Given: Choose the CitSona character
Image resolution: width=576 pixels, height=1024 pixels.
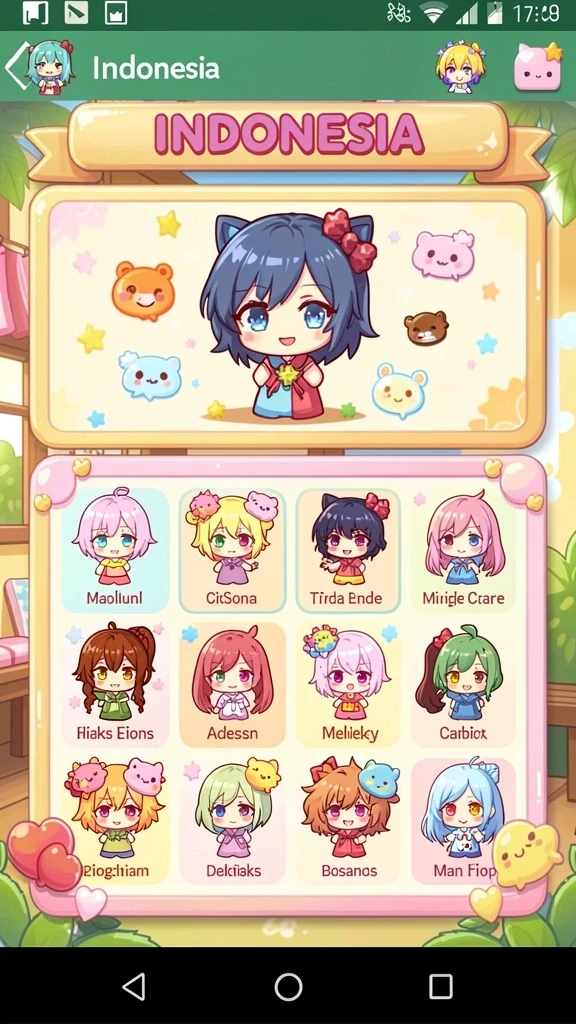Looking at the screenshot, I should pos(232,550).
